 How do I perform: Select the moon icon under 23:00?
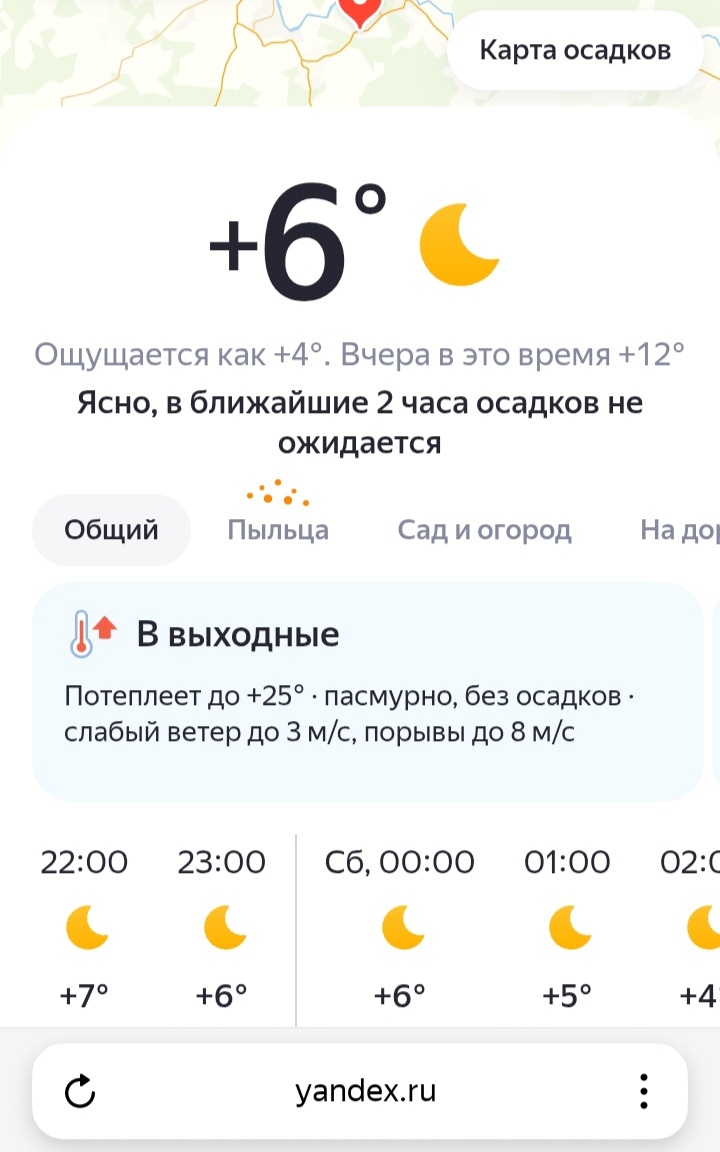tap(222, 929)
